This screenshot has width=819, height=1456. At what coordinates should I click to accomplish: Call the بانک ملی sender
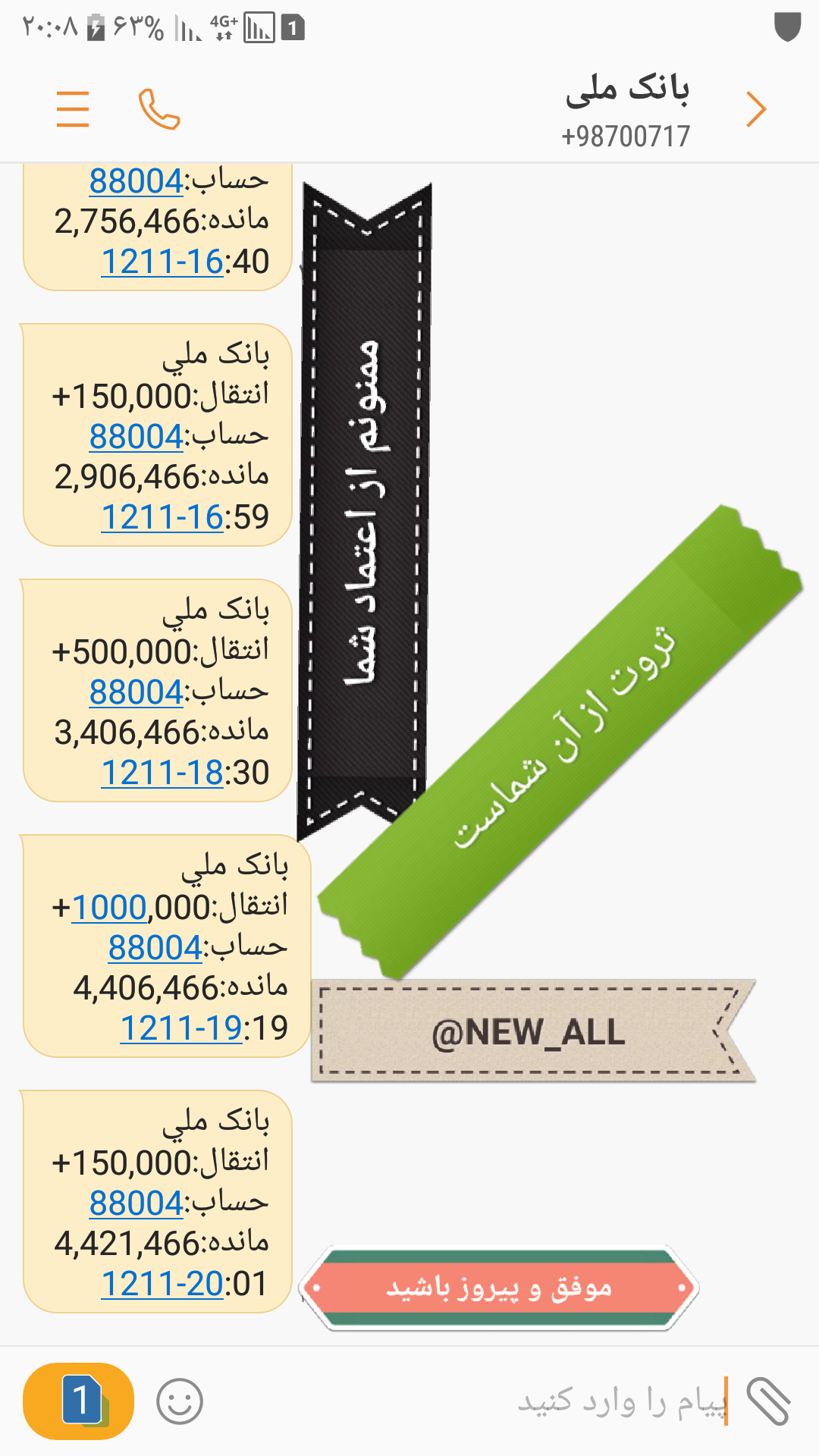159,109
